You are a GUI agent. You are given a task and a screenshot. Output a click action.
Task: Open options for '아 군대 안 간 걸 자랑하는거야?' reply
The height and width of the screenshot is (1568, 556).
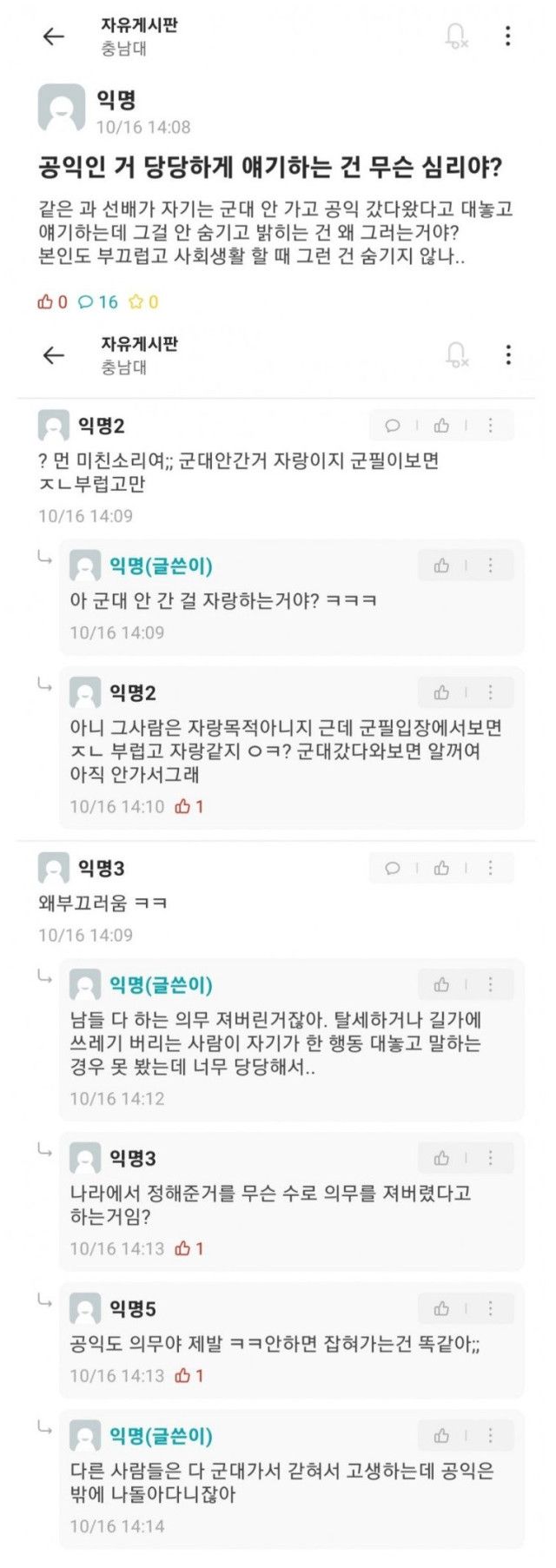point(490,566)
